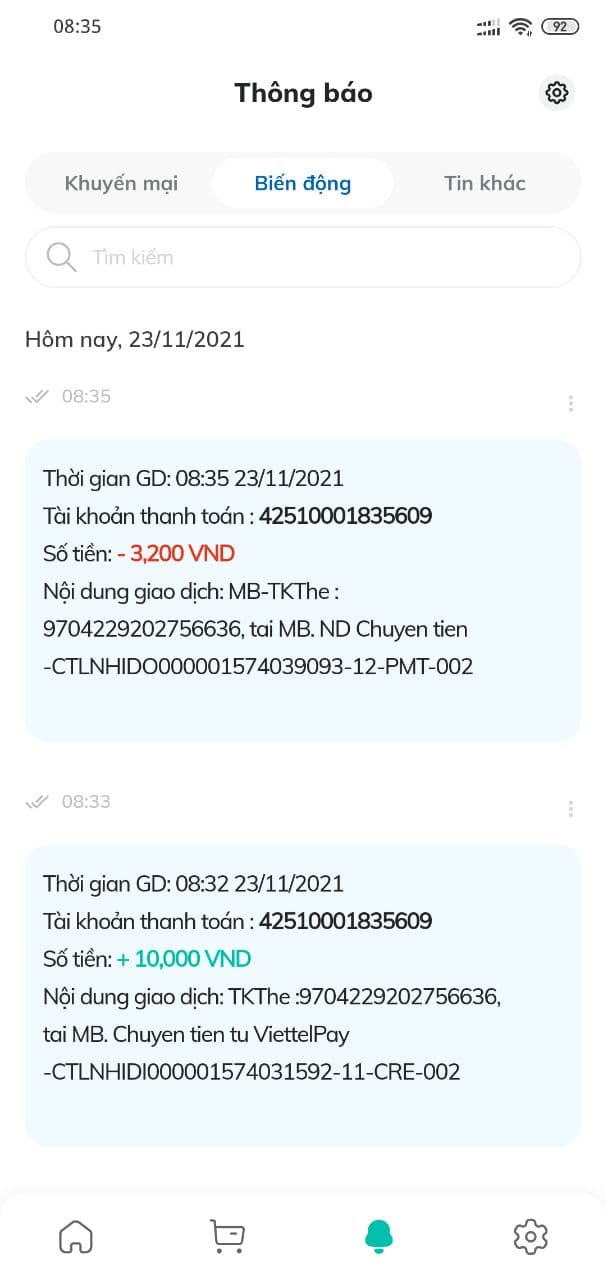
Task: Open the +10,000 VND transaction notification
Action: (x=303, y=995)
